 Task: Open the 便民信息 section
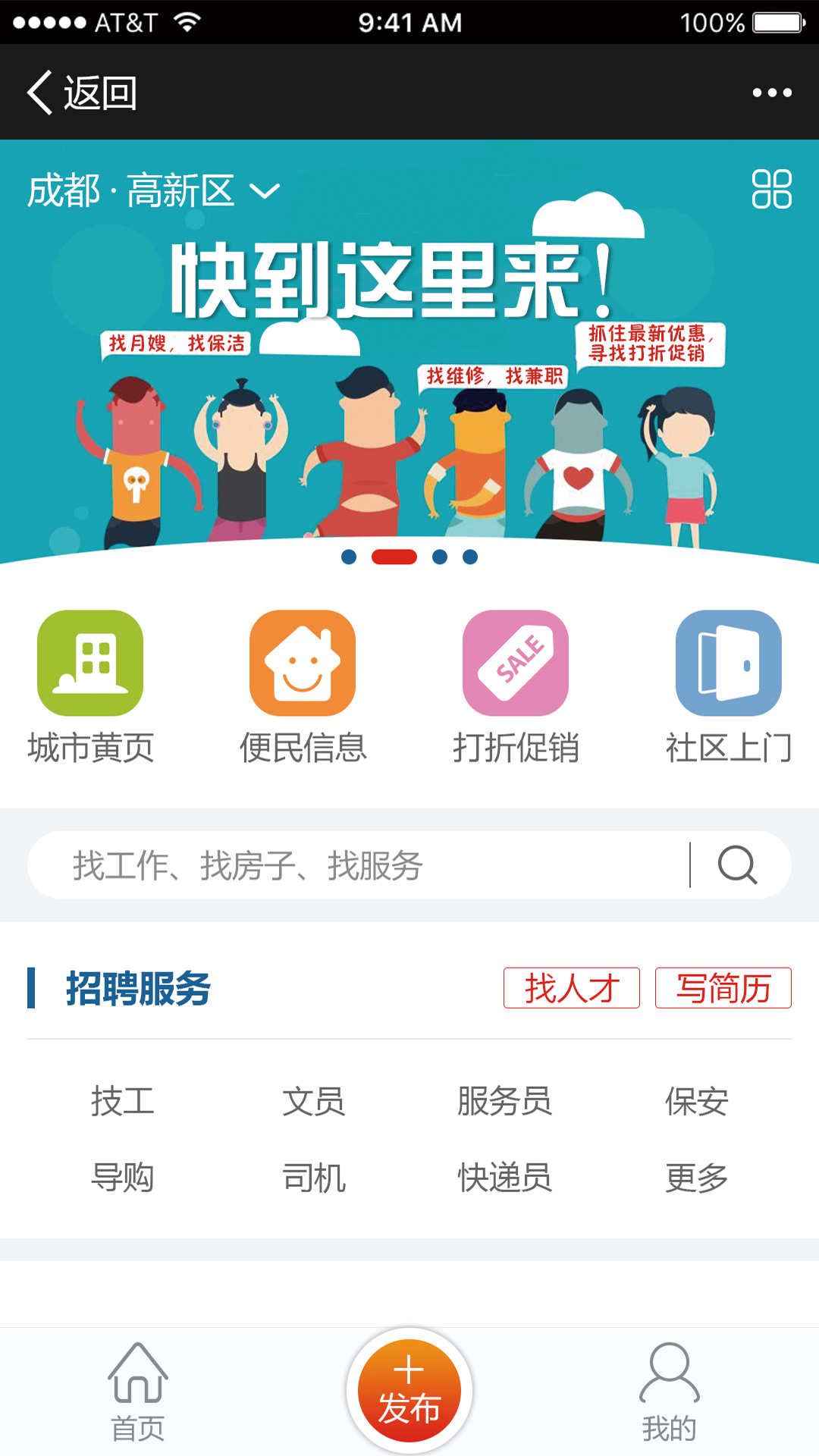[x=303, y=686]
